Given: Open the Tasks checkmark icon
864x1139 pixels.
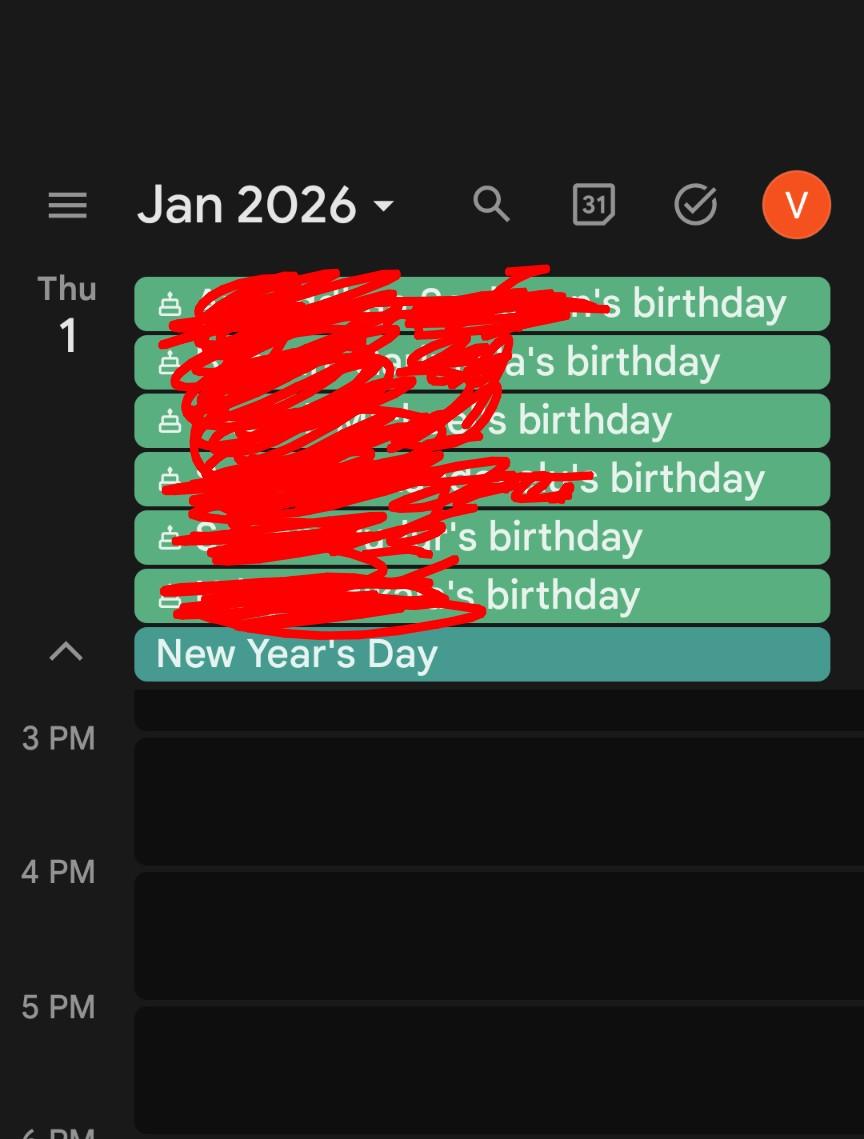Looking at the screenshot, I should [695, 206].
